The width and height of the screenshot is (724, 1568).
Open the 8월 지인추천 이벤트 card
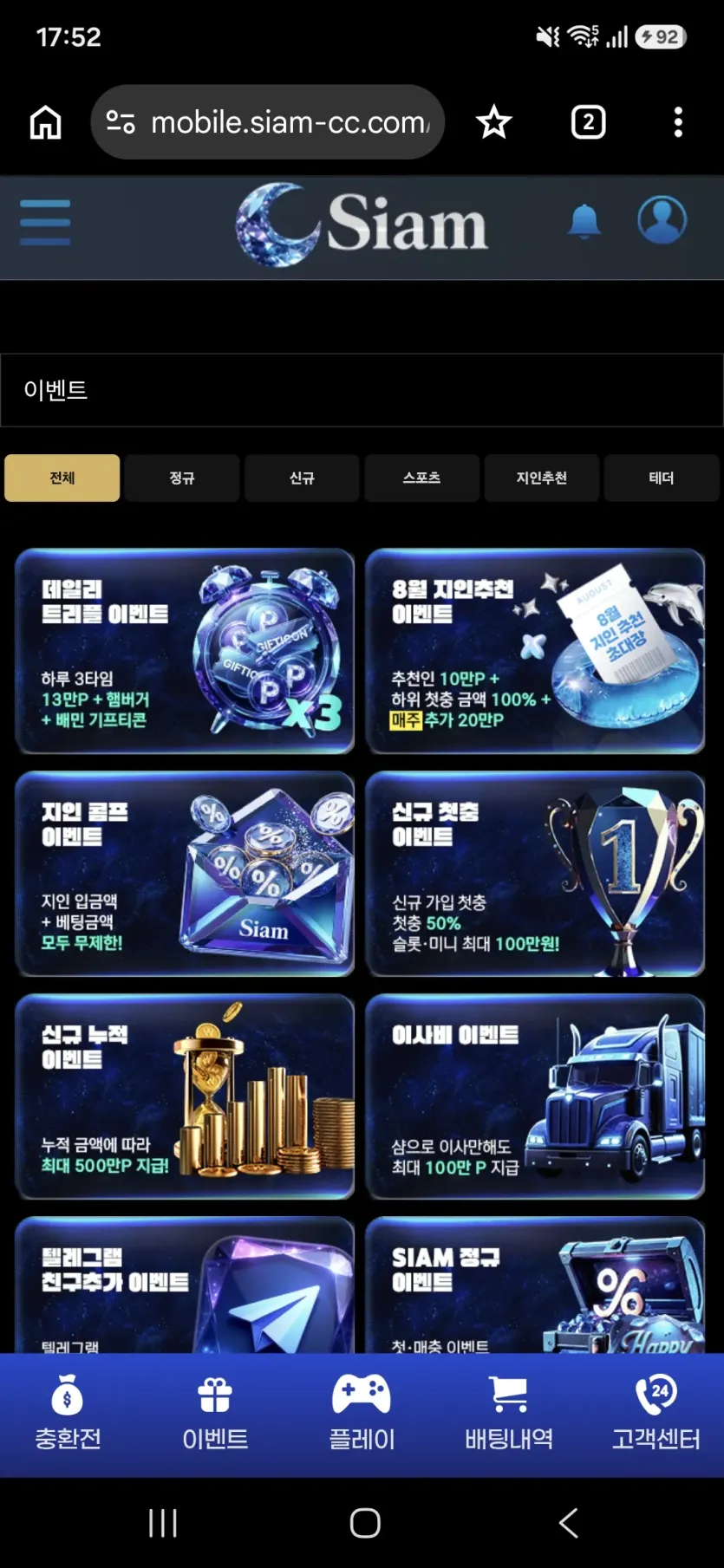click(535, 651)
